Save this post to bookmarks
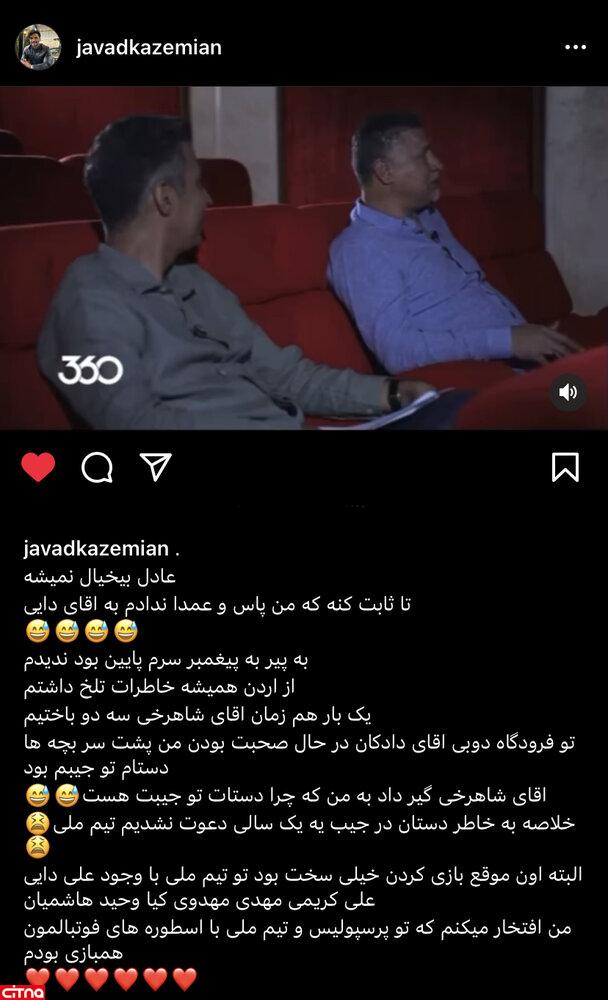 point(565,467)
